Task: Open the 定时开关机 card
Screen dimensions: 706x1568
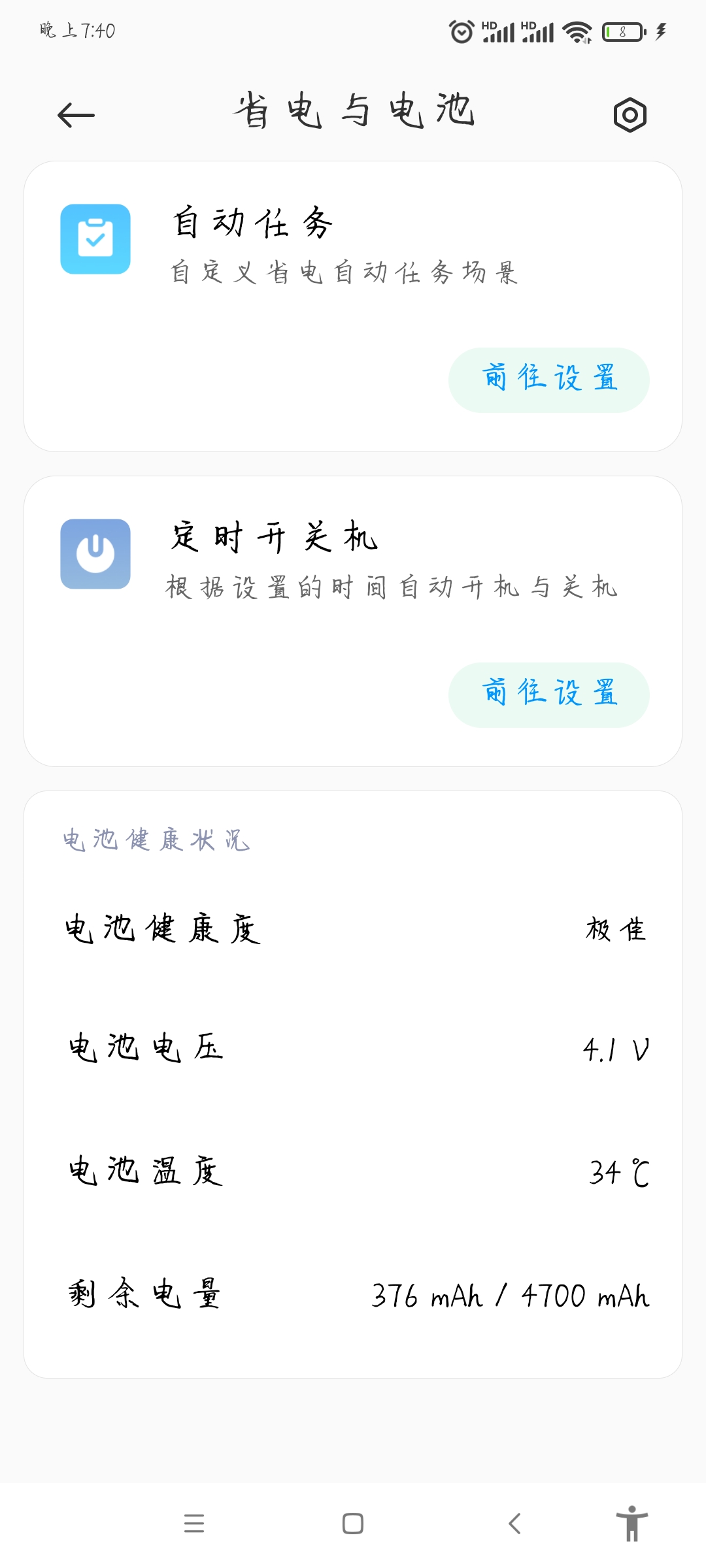Action: coord(353,621)
